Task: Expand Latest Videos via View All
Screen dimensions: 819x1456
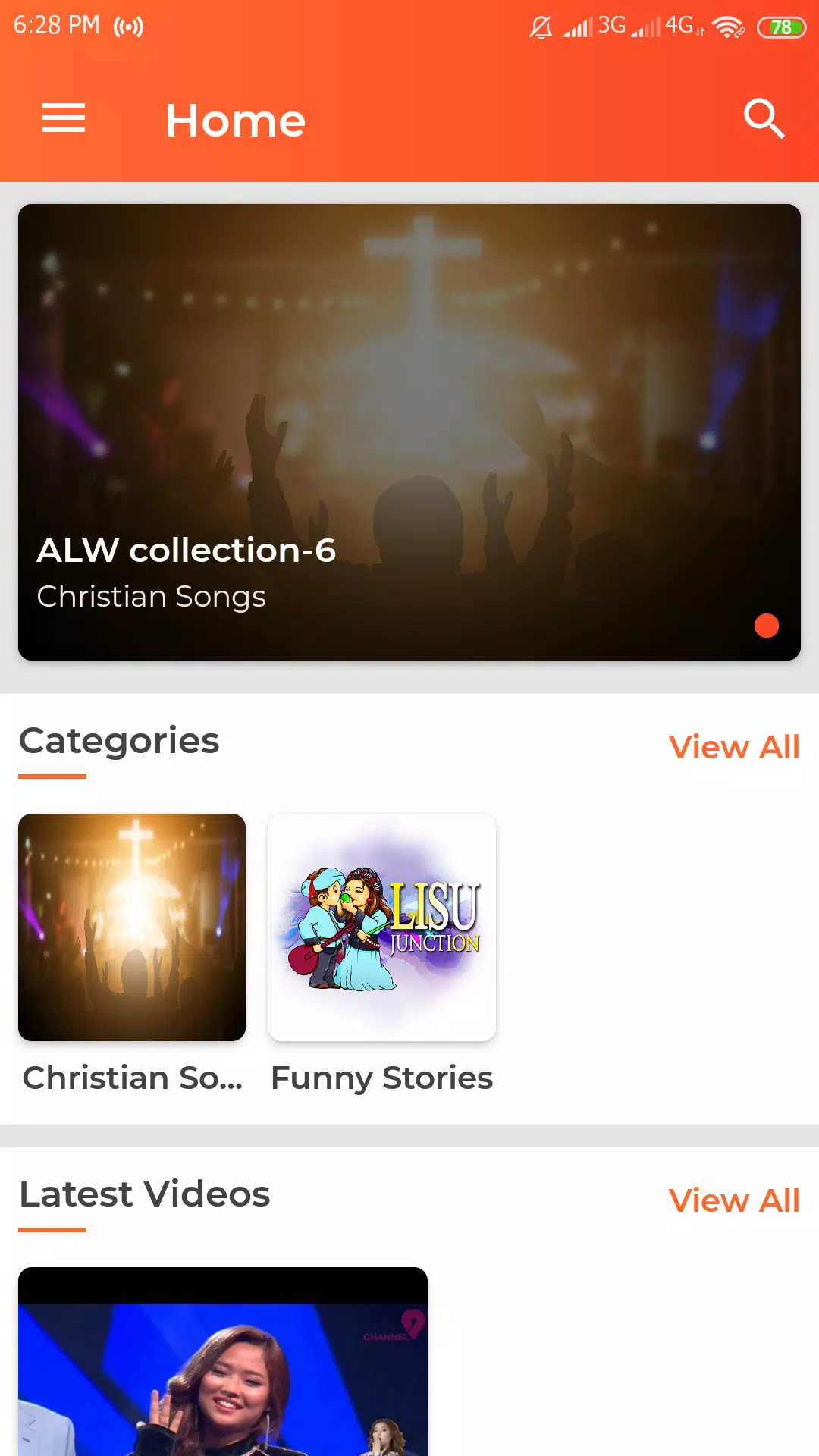Action: (x=733, y=1200)
